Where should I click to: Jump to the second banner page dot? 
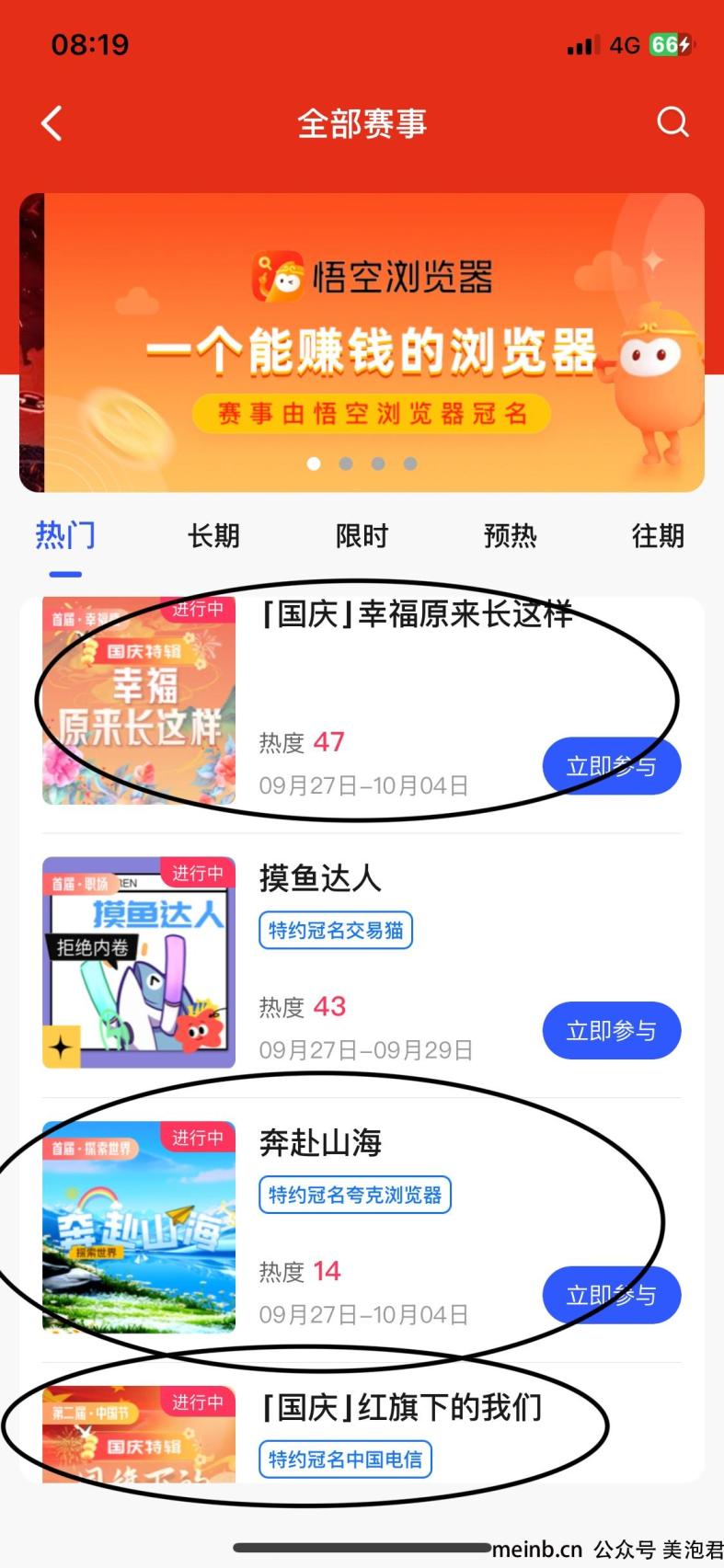pos(346,464)
